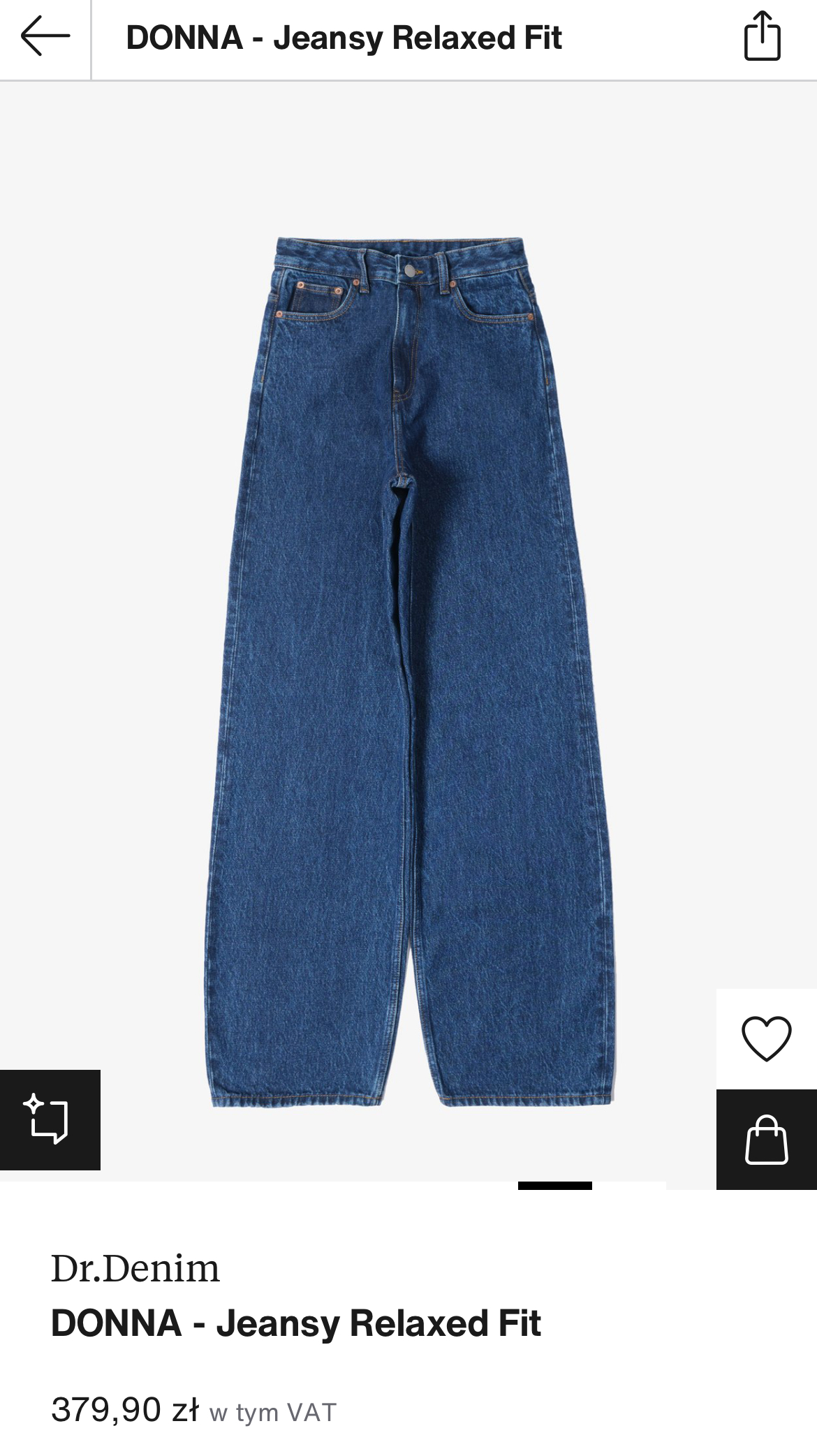817x1456 pixels.
Task: Open the jeans product photo
Action: pos(408,670)
